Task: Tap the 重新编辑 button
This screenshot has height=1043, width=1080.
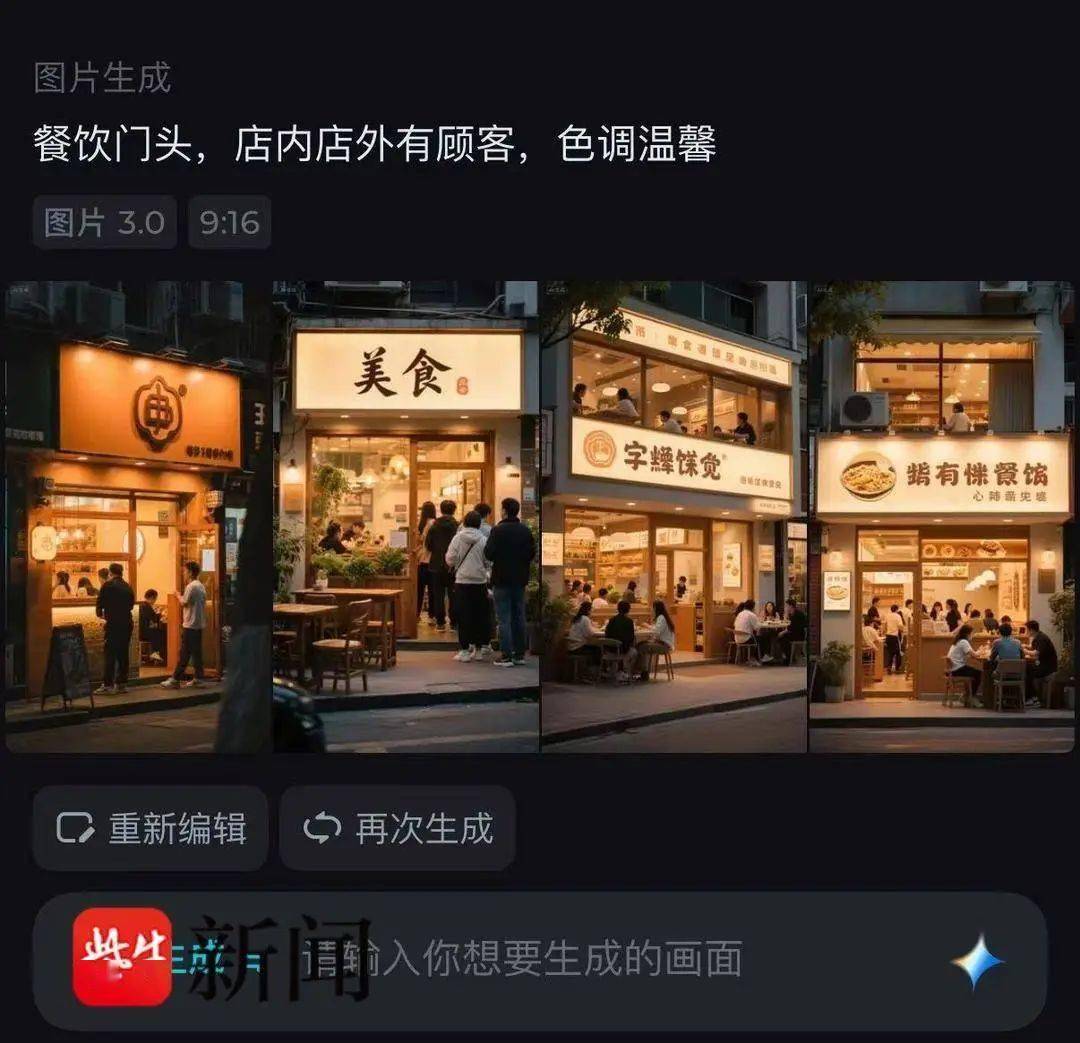Action: (150, 828)
